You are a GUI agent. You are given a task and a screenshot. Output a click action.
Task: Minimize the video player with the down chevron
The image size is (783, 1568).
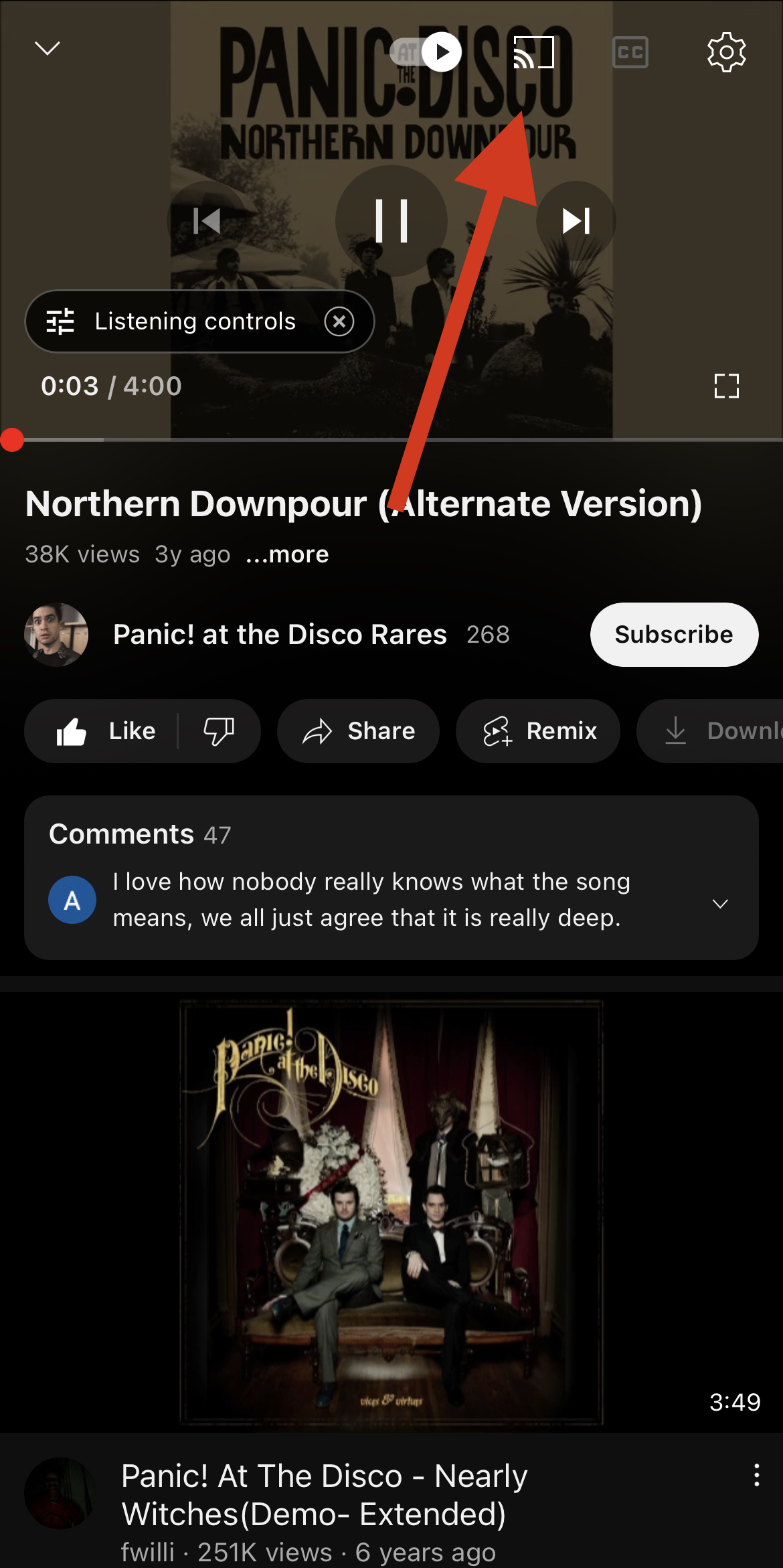(x=47, y=49)
